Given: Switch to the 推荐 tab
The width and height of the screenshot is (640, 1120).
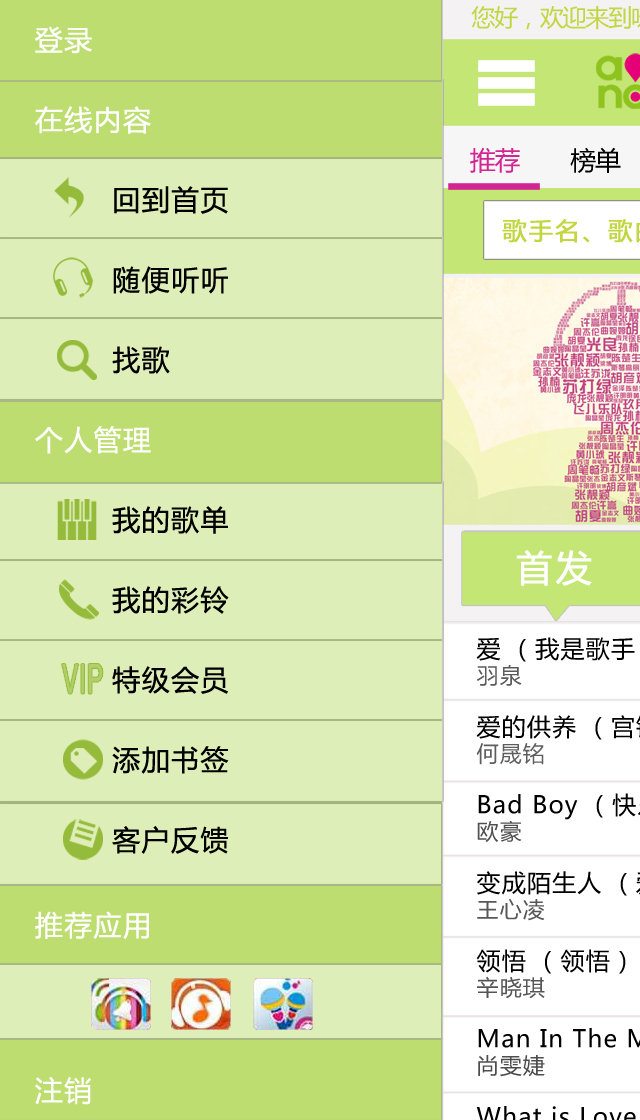Looking at the screenshot, I should pyautogui.click(x=495, y=161).
